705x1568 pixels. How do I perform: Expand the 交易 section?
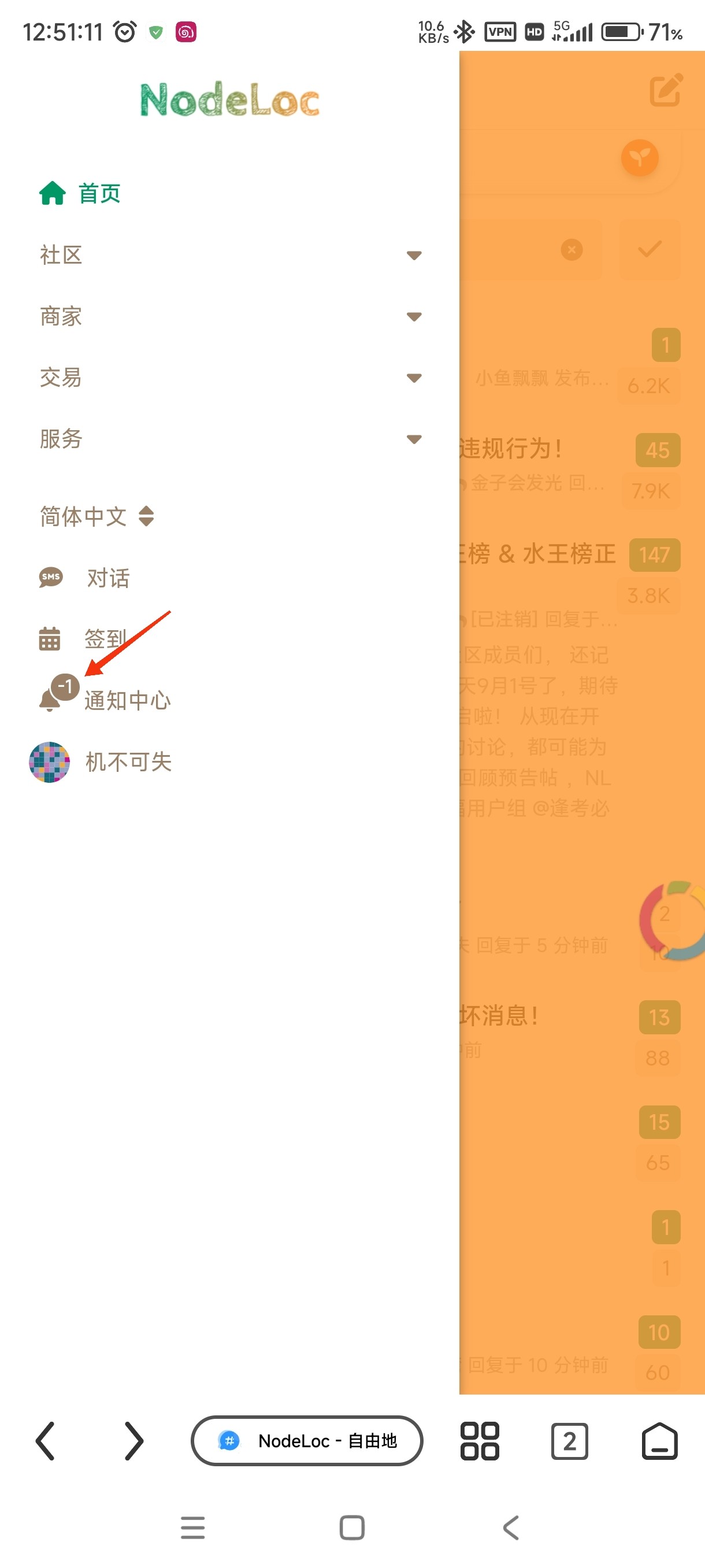[x=230, y=378]
